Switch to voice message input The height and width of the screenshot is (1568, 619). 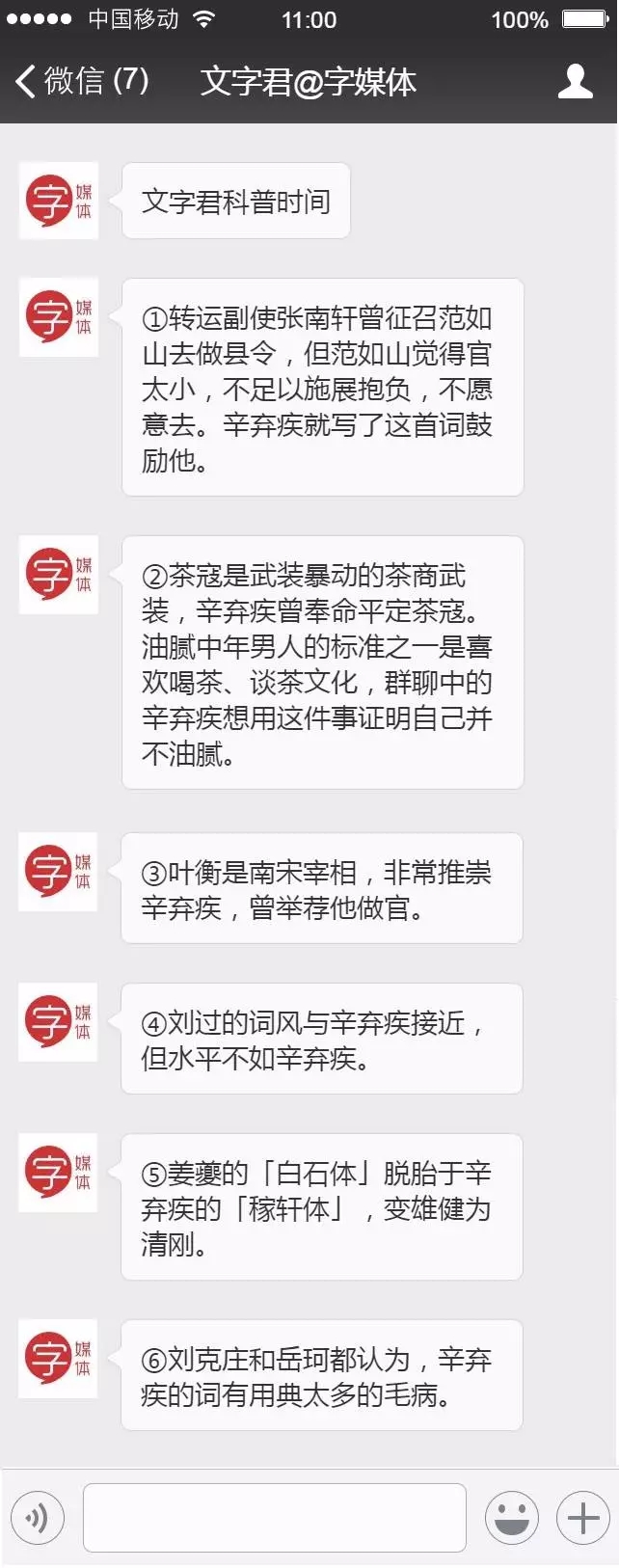38,1519
